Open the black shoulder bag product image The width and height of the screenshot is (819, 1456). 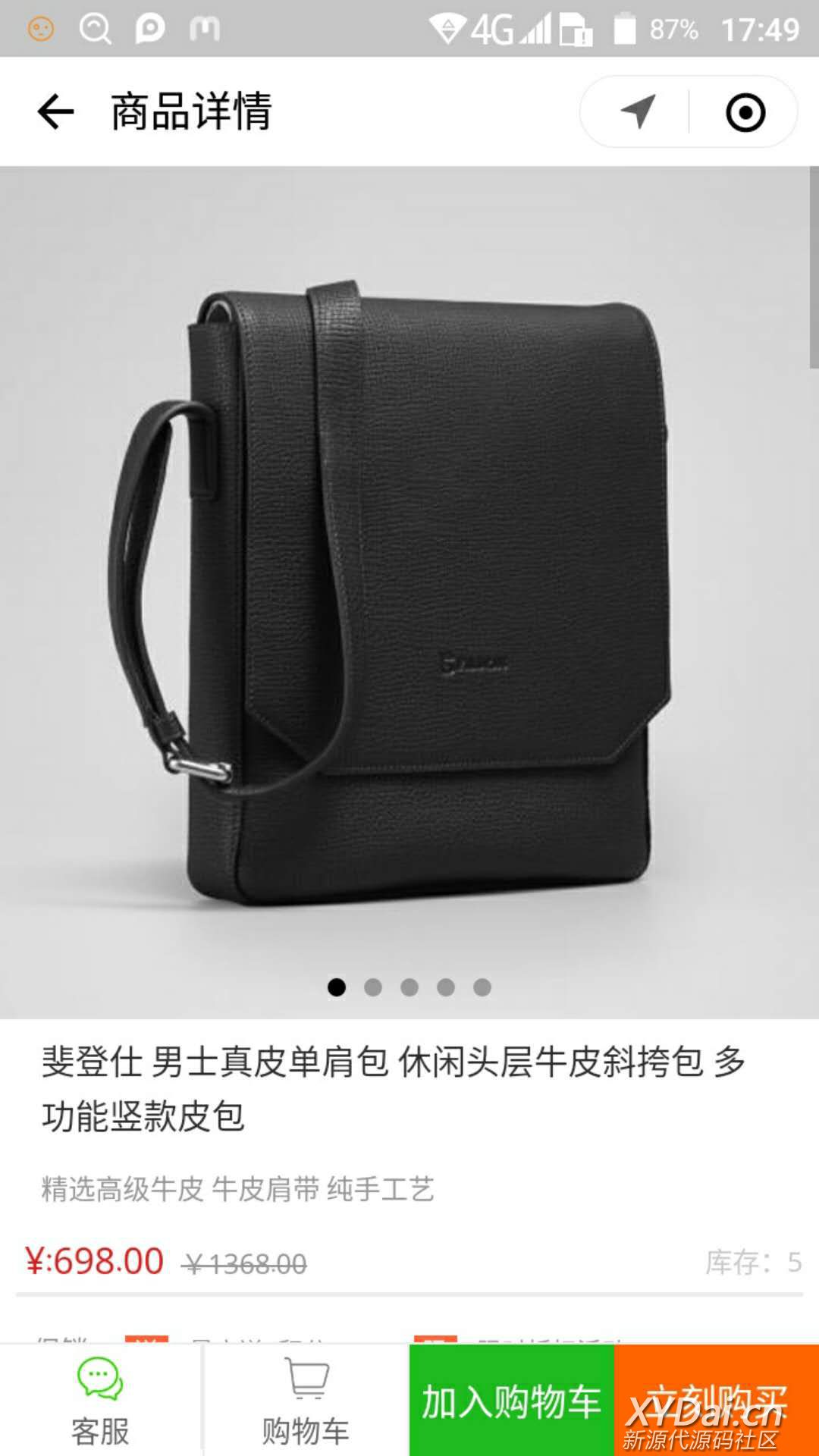pyautogui.click(x=409, y=591)
